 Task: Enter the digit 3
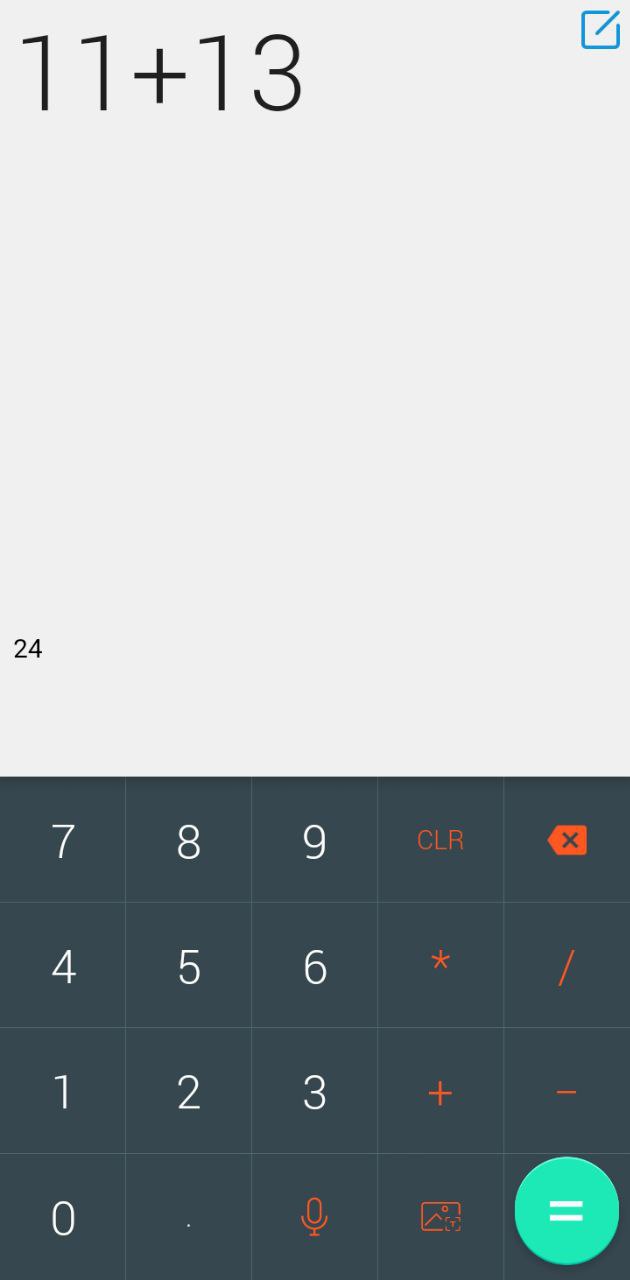click(315, 1092)
